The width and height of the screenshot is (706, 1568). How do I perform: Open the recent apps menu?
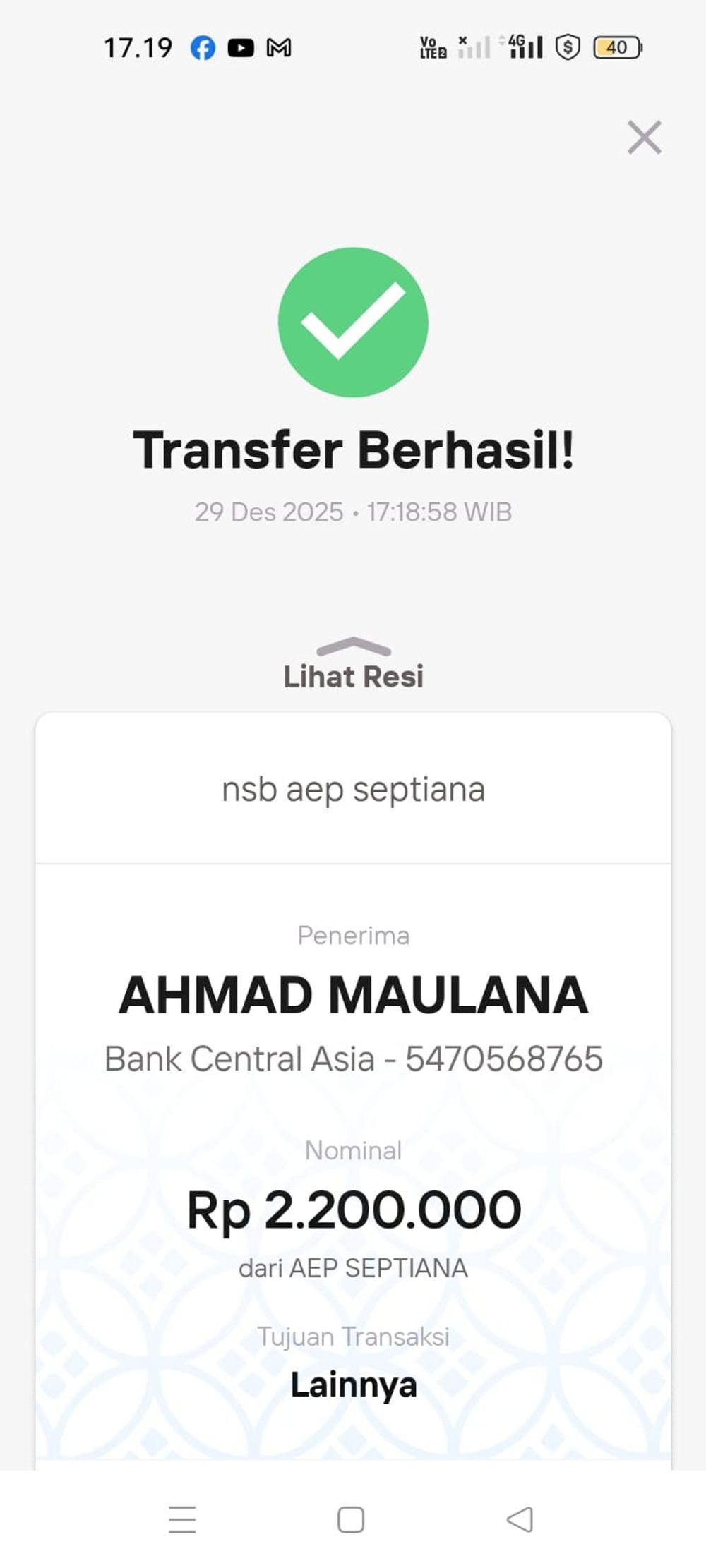[x=182, y=1519]
